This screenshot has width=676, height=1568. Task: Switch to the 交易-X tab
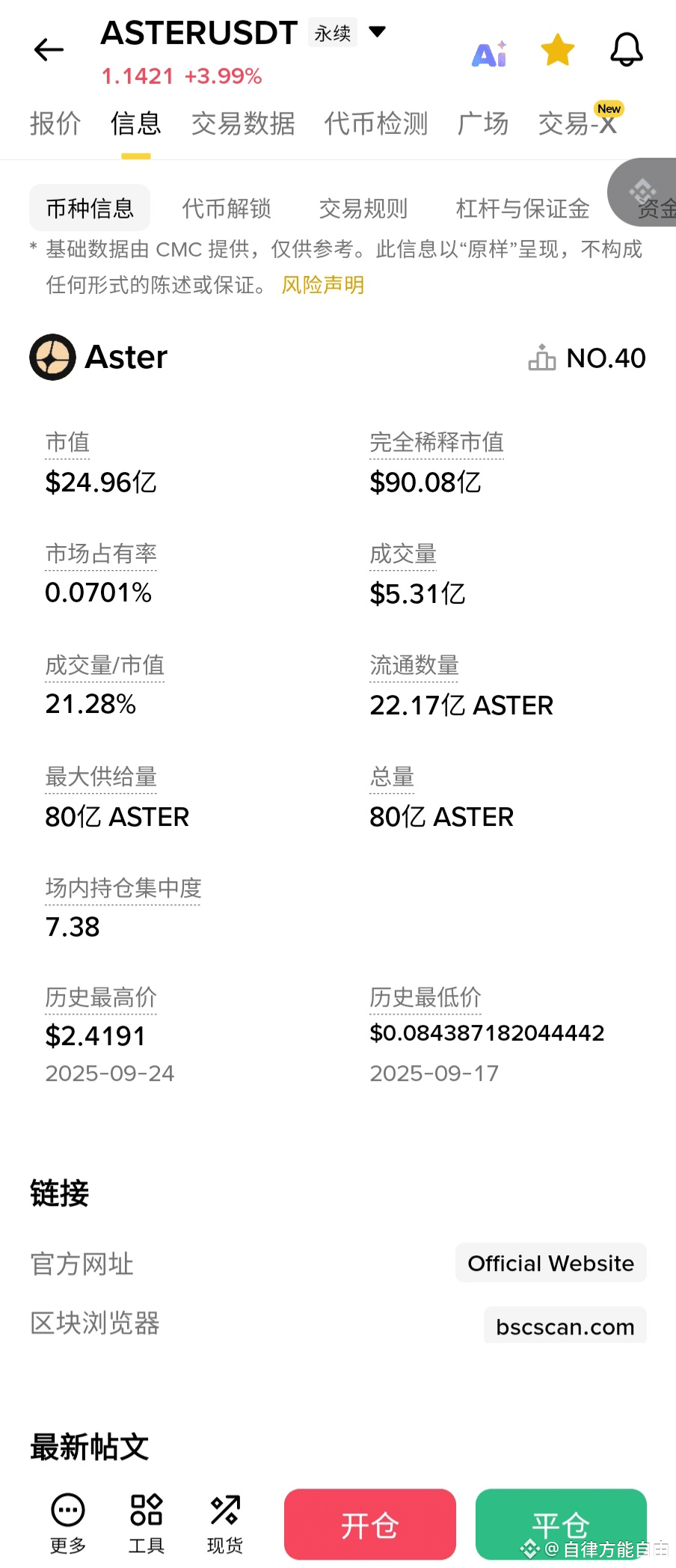[578, 123]
